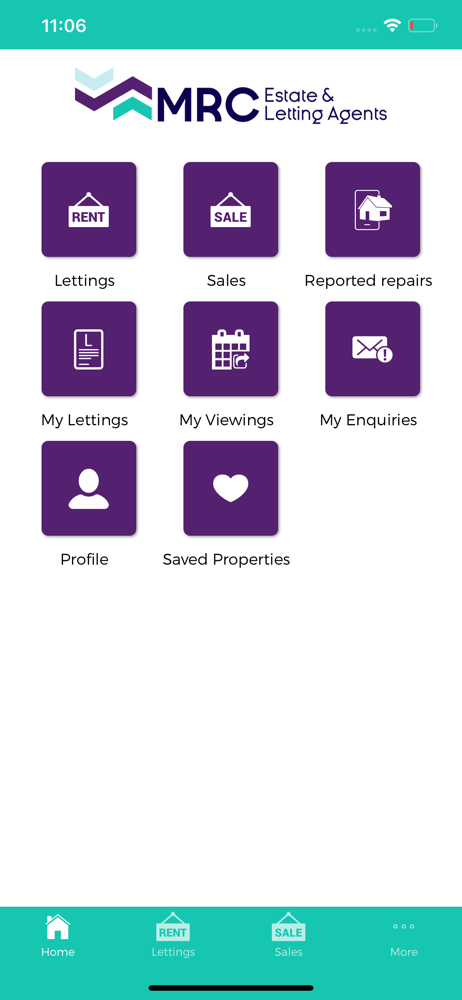Screen dimensions: 462x1000
Task: Open the Profile tile
Action: (x=89, y=489)
